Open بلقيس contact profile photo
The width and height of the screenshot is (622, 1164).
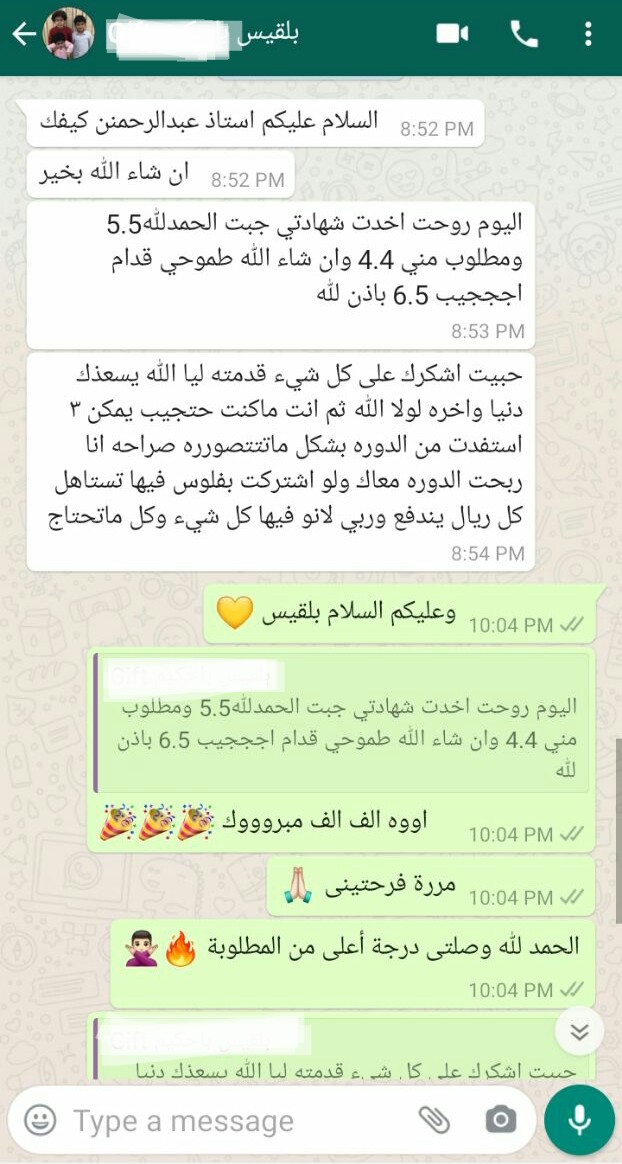(x=70, y=35)
